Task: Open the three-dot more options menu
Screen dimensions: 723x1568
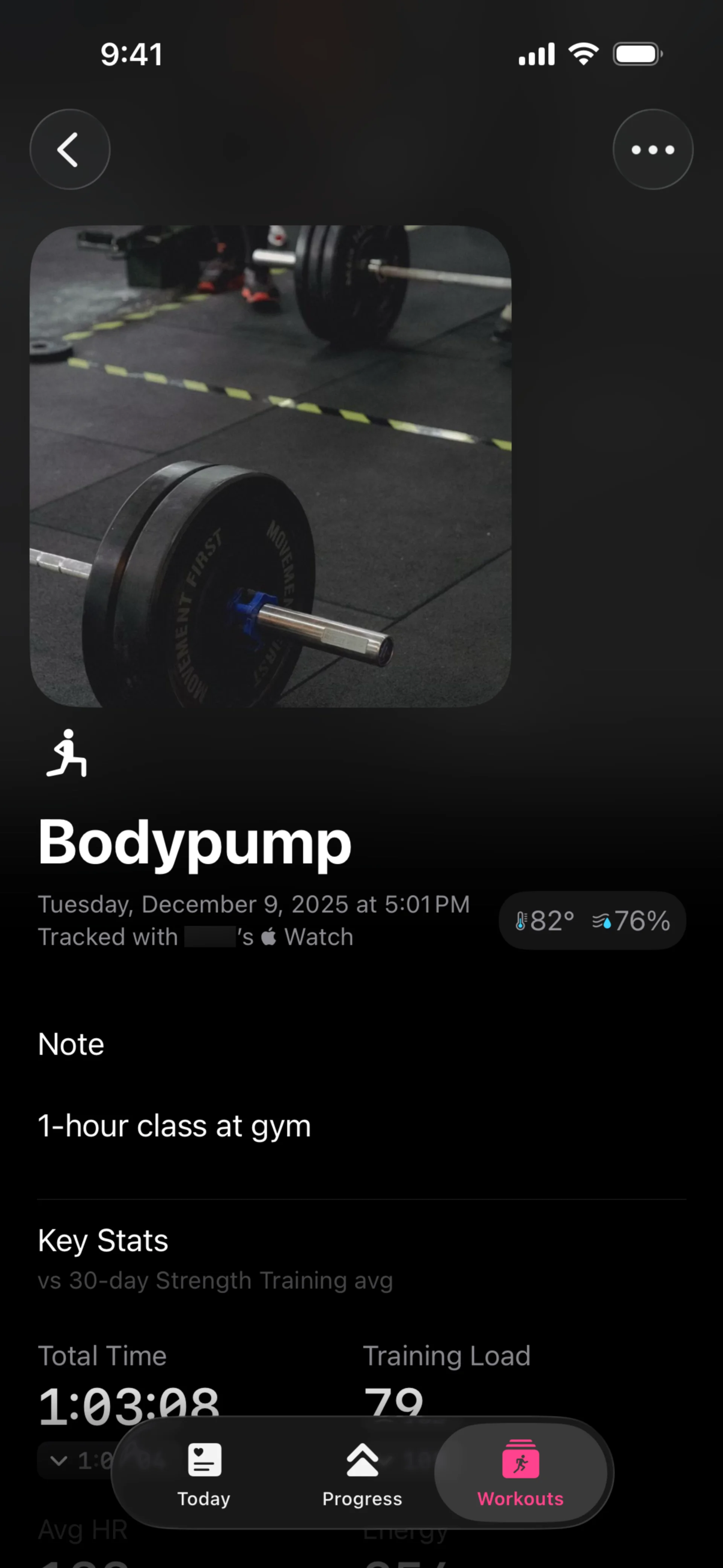Action: click(653, 149)
